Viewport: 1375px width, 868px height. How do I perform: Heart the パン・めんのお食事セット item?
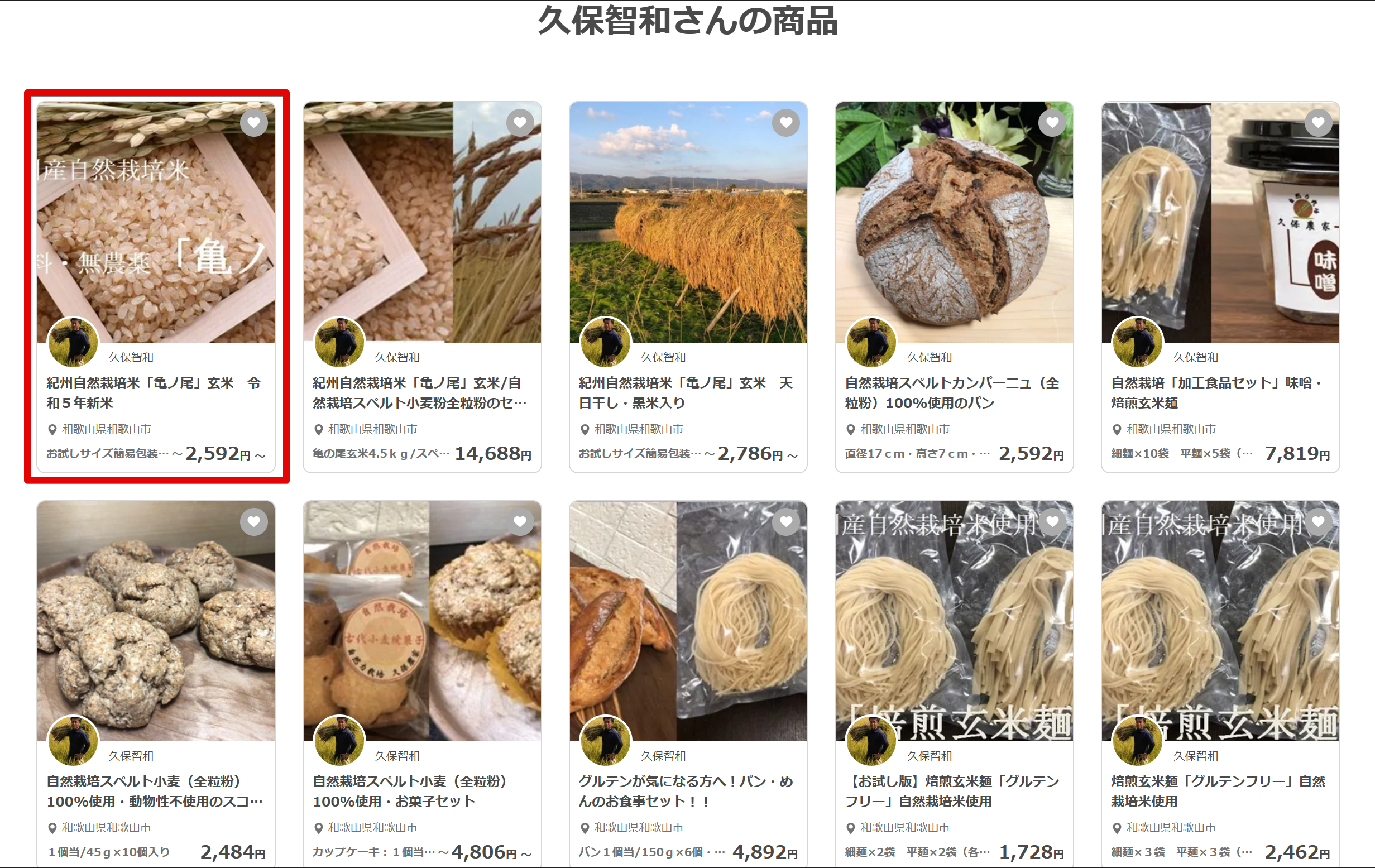(785, 521)
